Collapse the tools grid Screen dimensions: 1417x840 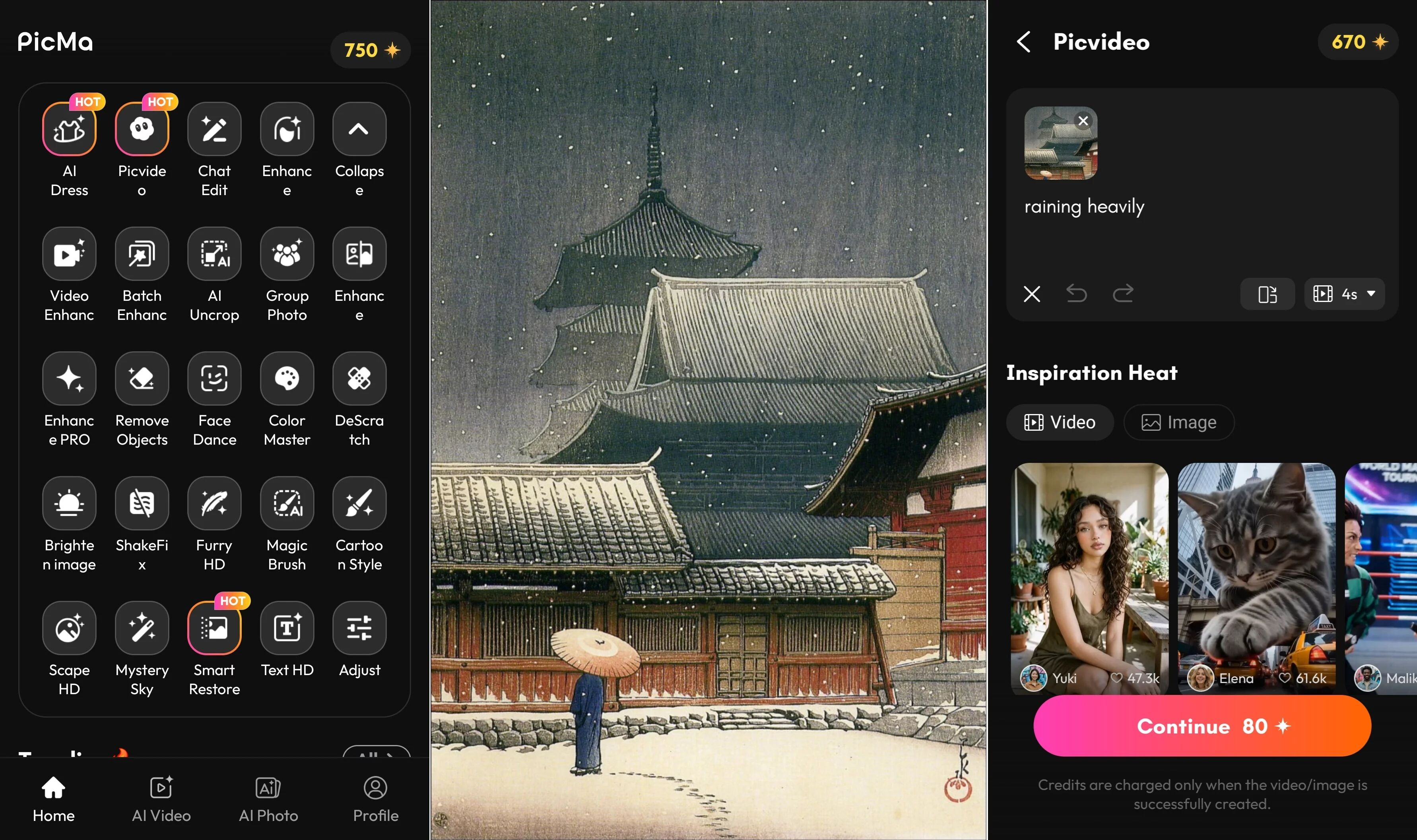coord(359,130)
